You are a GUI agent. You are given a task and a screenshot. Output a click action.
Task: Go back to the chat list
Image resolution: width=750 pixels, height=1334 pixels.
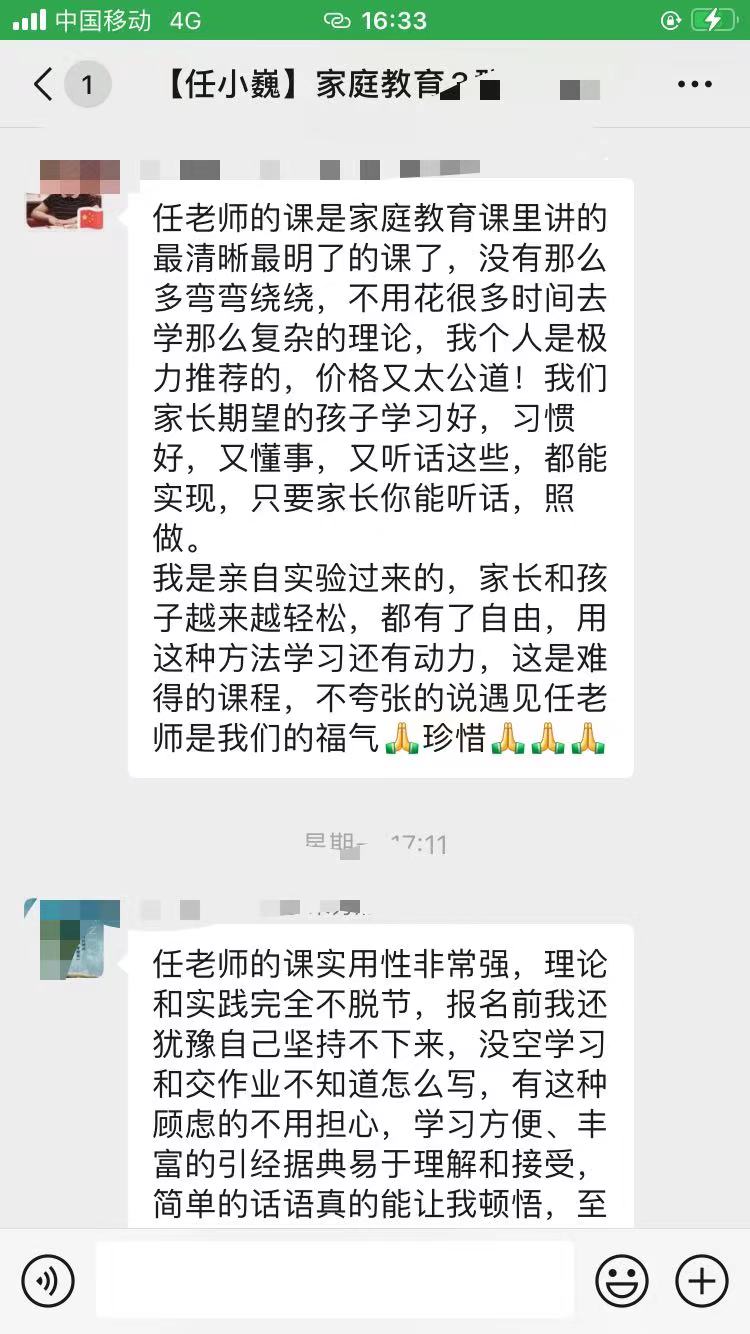pos(44,85)
